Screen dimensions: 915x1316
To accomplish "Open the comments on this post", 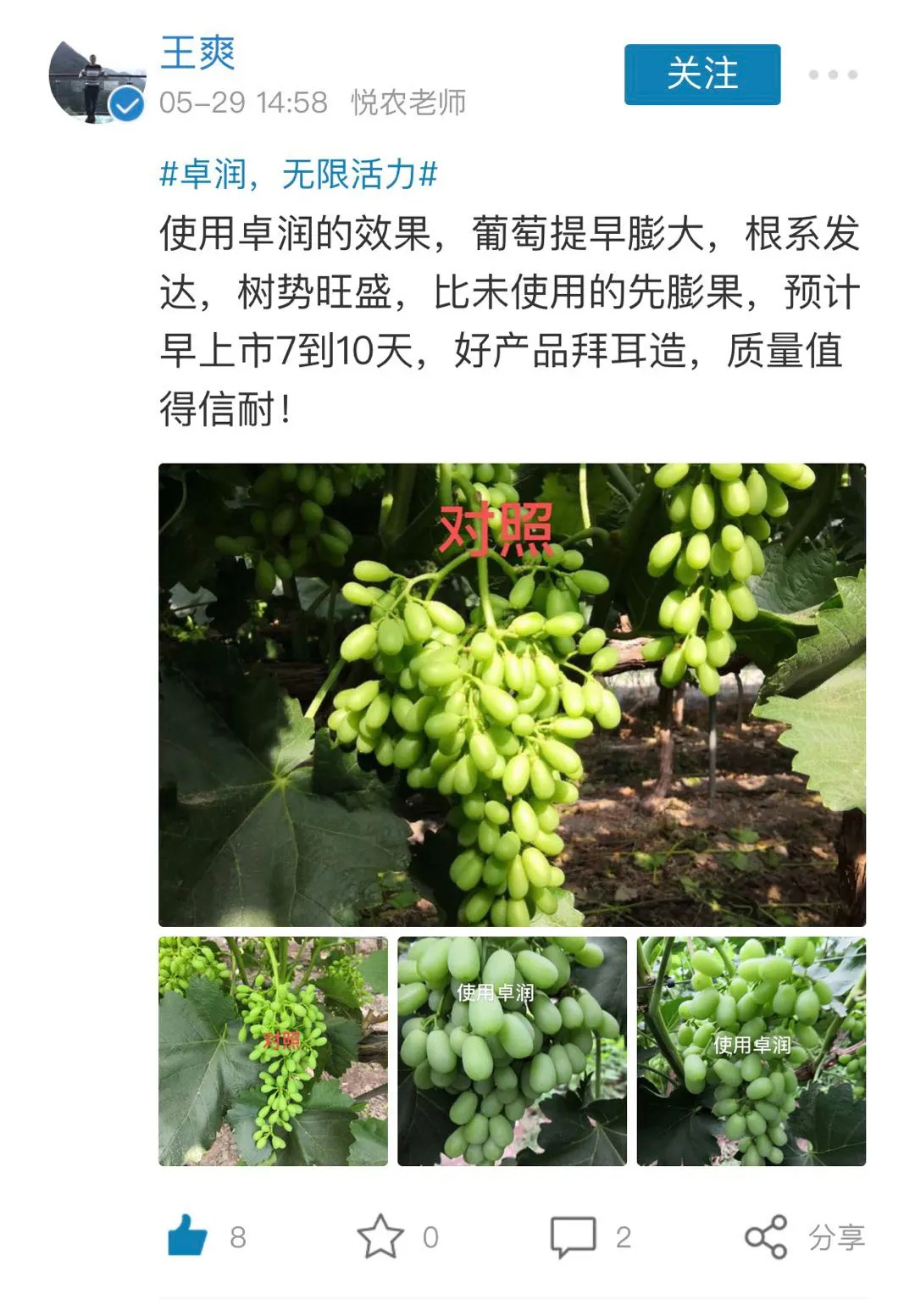I will tap(574, 1236).
